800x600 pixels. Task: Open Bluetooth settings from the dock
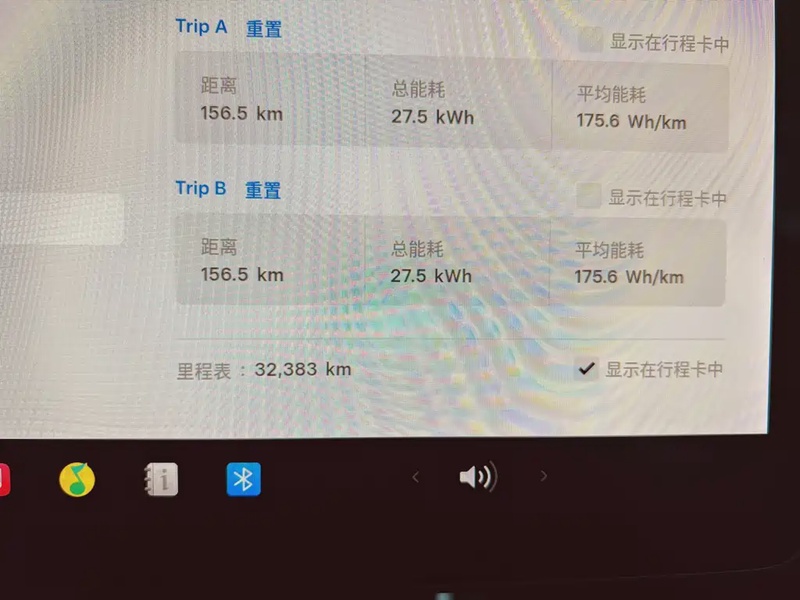pos(243,480)
